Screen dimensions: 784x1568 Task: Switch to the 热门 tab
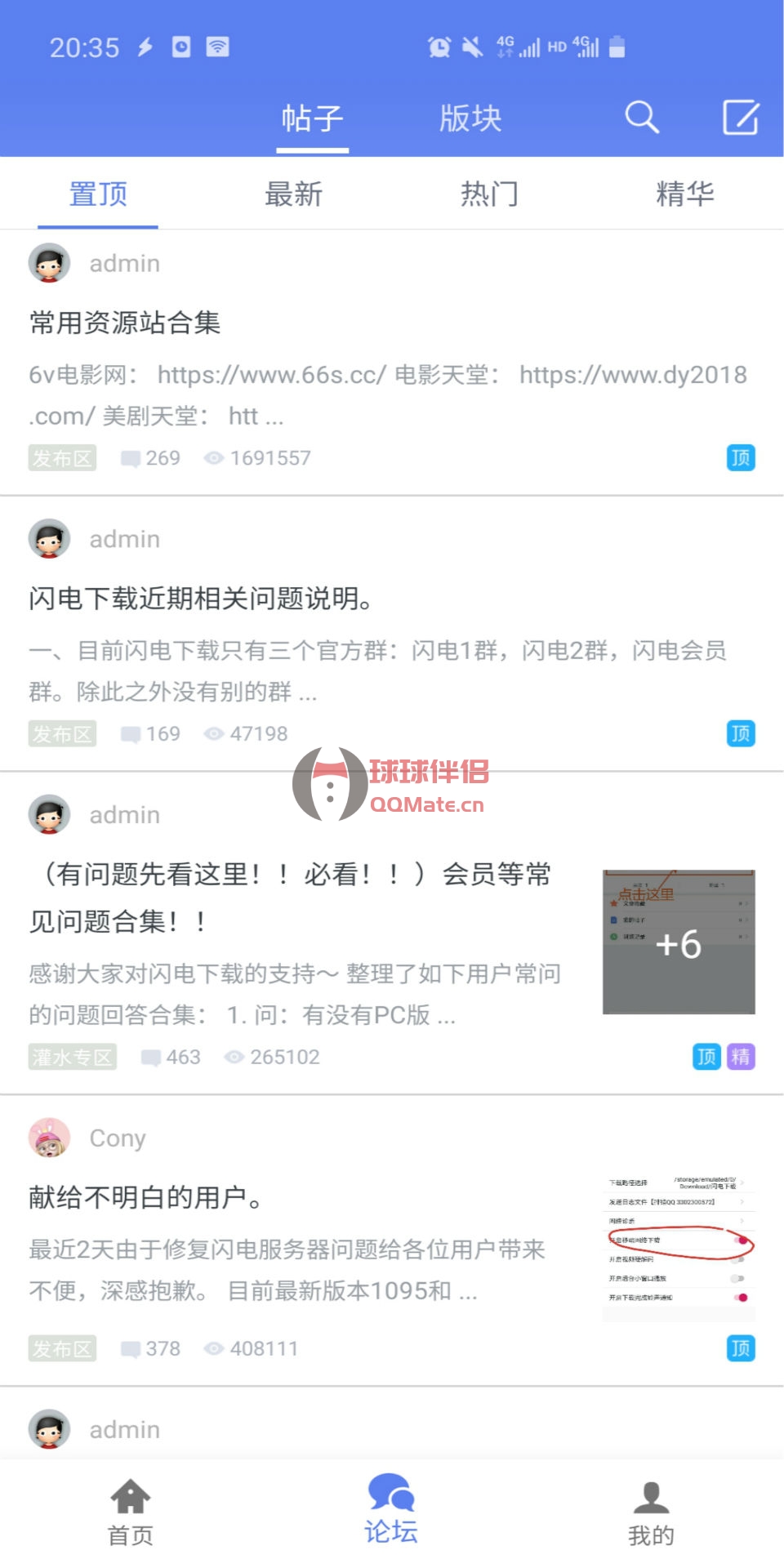click(x=489, y=194)
